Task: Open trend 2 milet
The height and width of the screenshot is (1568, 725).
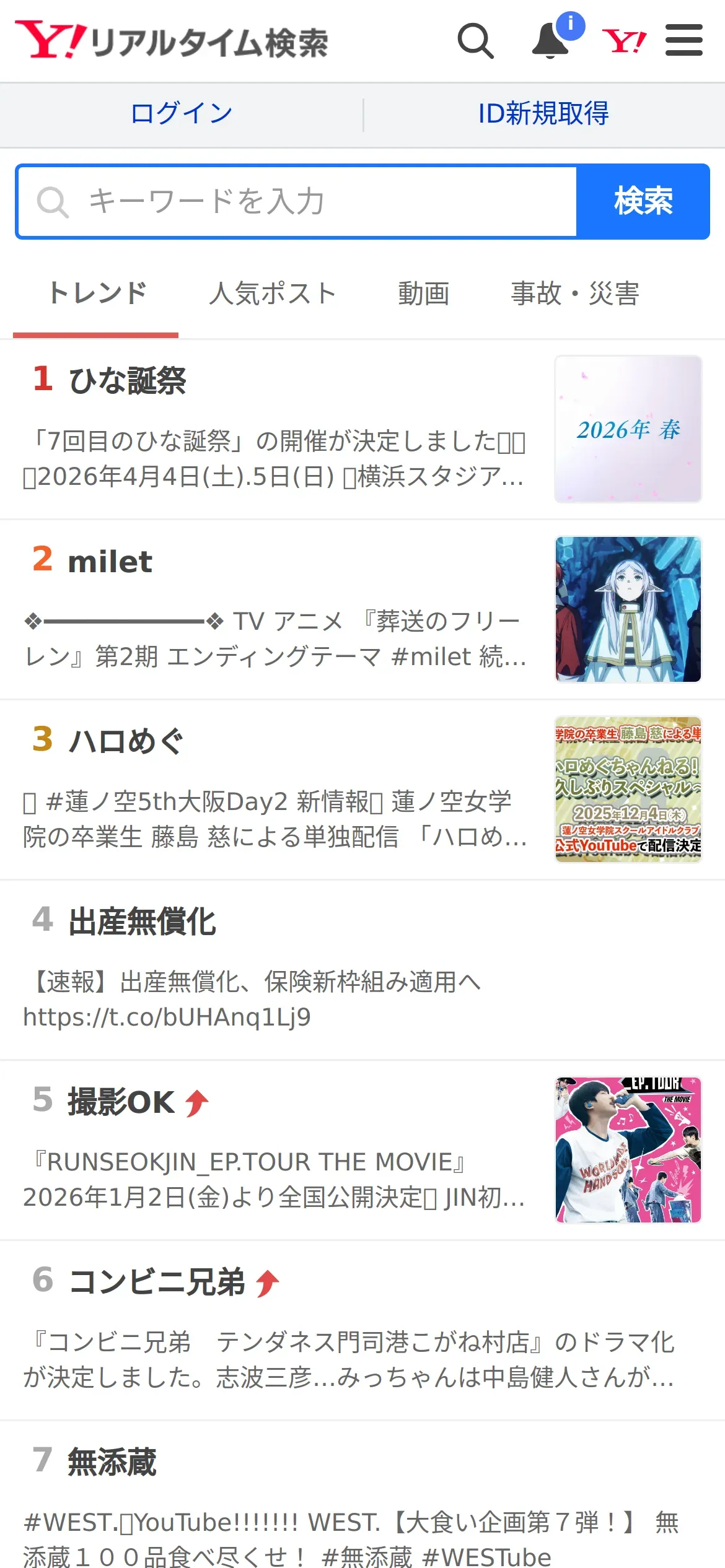Action: tap(110, 562)
